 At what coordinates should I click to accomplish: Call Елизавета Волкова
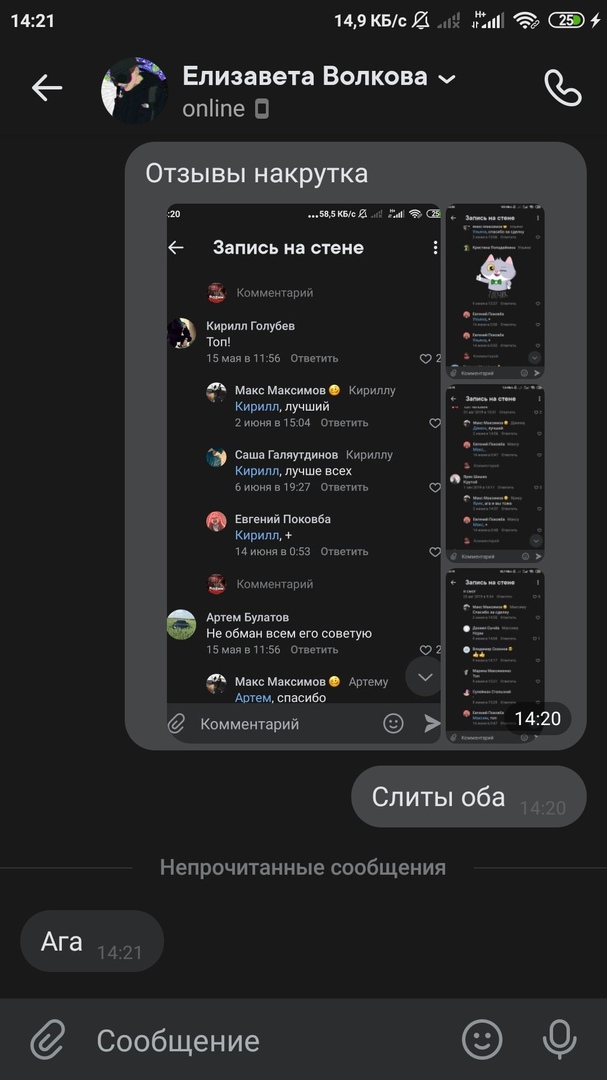click(562, 88)
